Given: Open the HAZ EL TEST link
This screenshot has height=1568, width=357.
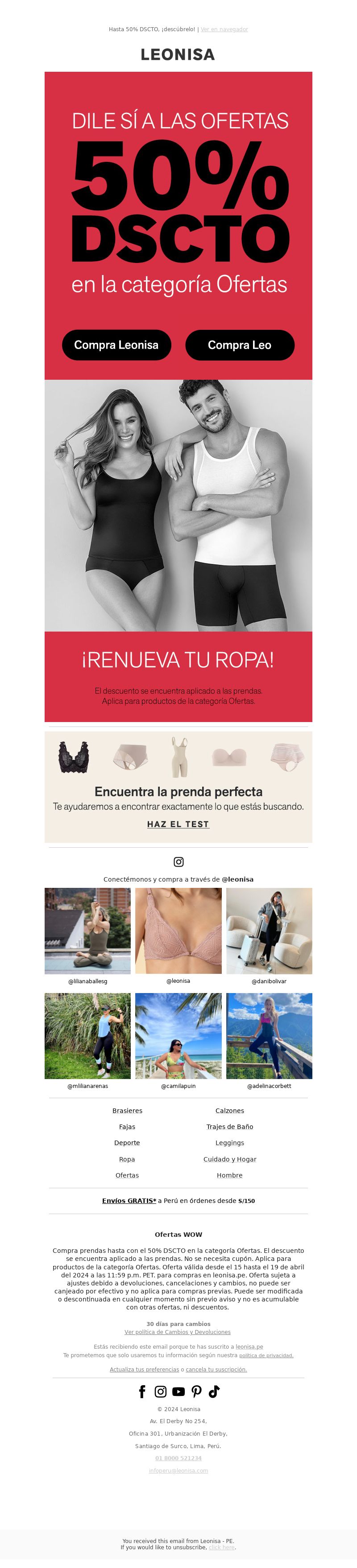Looking at the screenshot, I should 178,824.
